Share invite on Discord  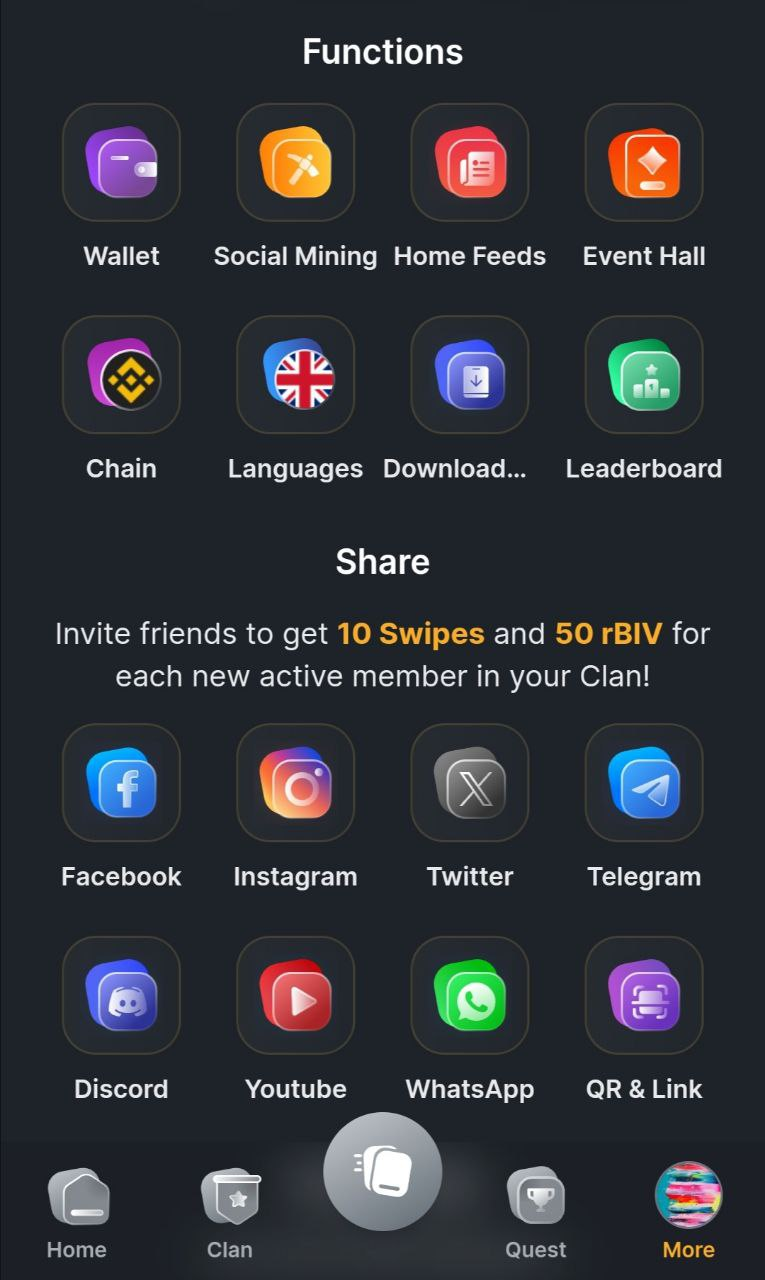pos(121,995)
